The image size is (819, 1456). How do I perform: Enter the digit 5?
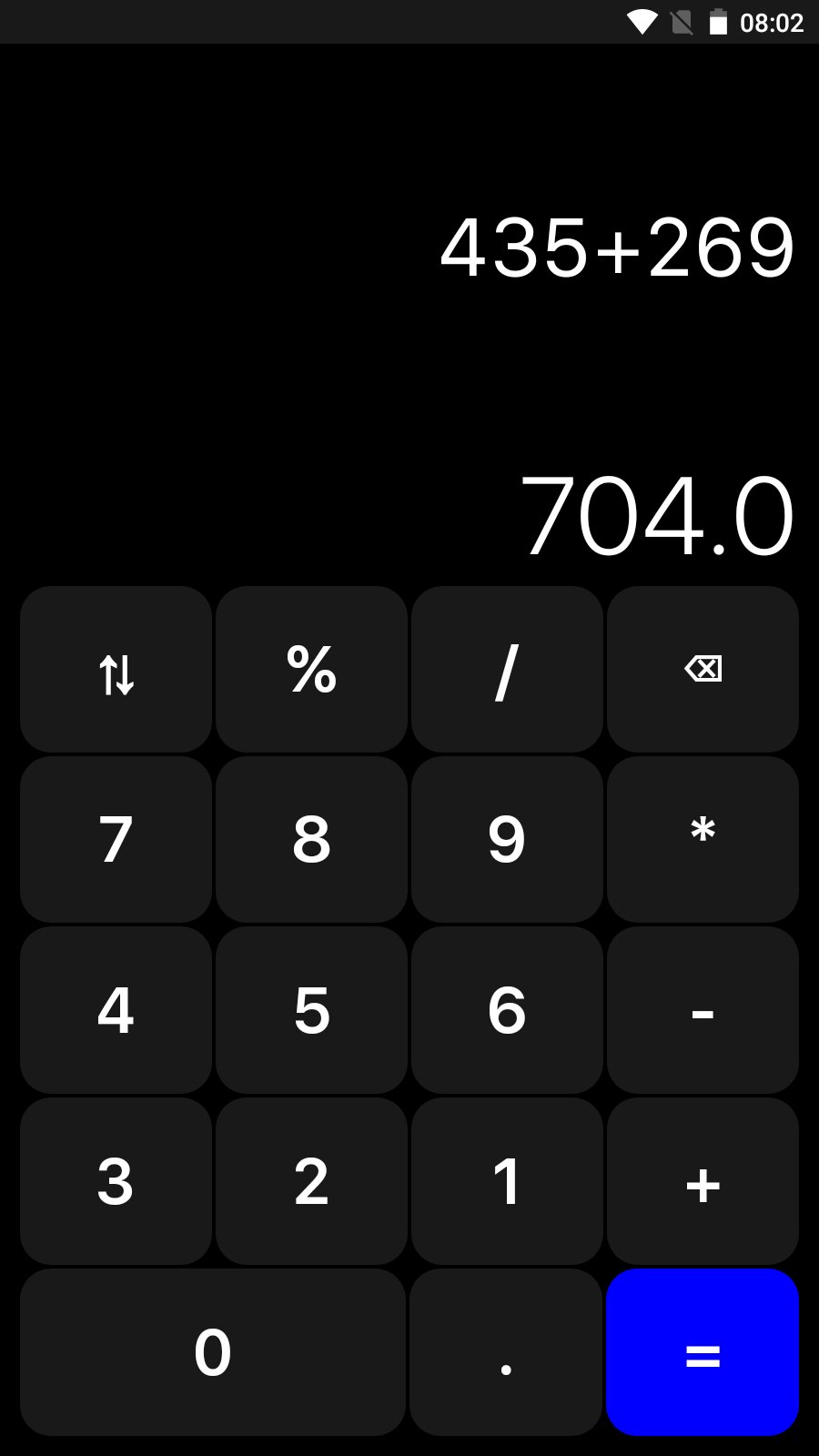click(311, 1010)
